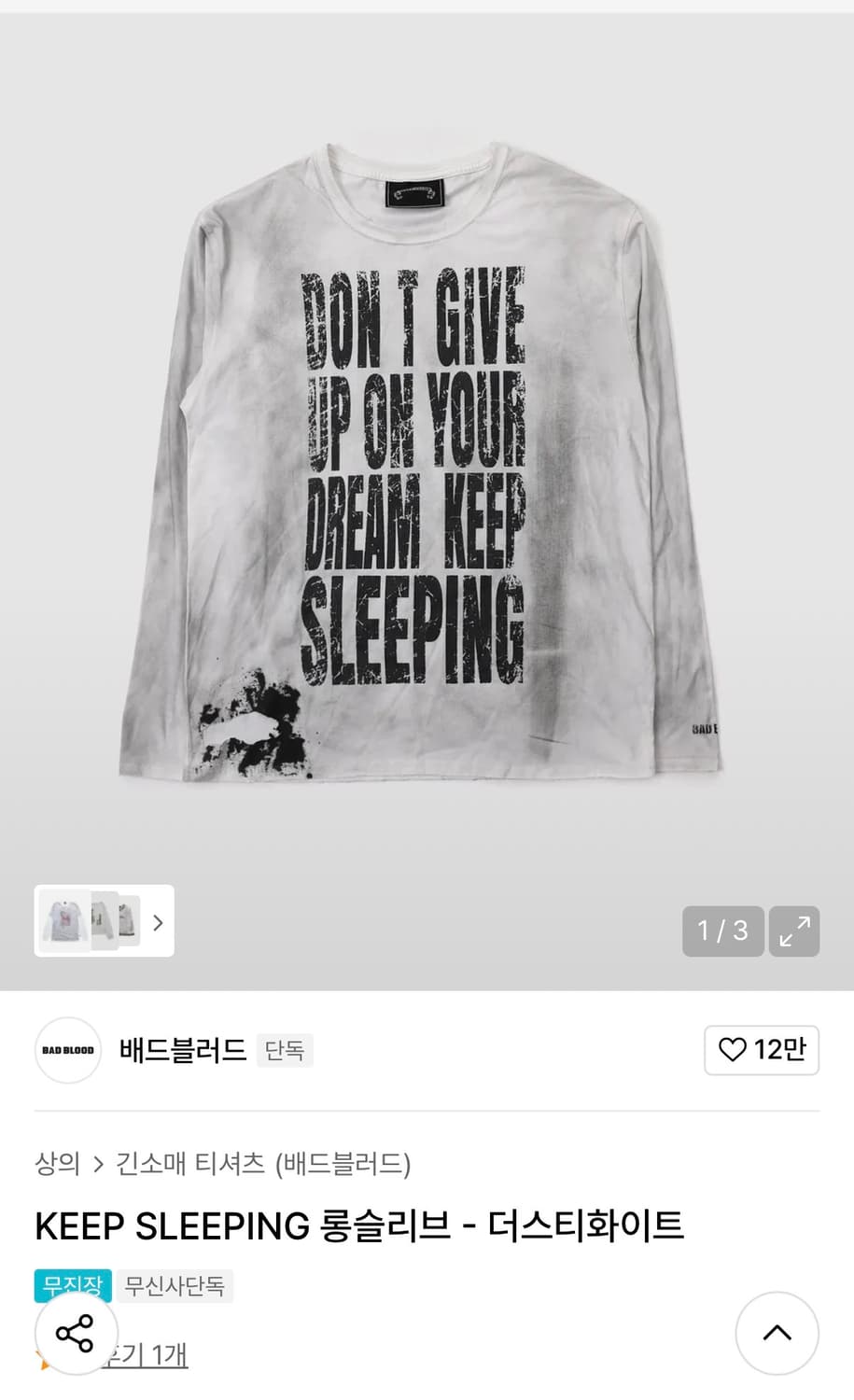Select the first product thumbnail
854x1400 pixels.
click(x=63, y=922)
